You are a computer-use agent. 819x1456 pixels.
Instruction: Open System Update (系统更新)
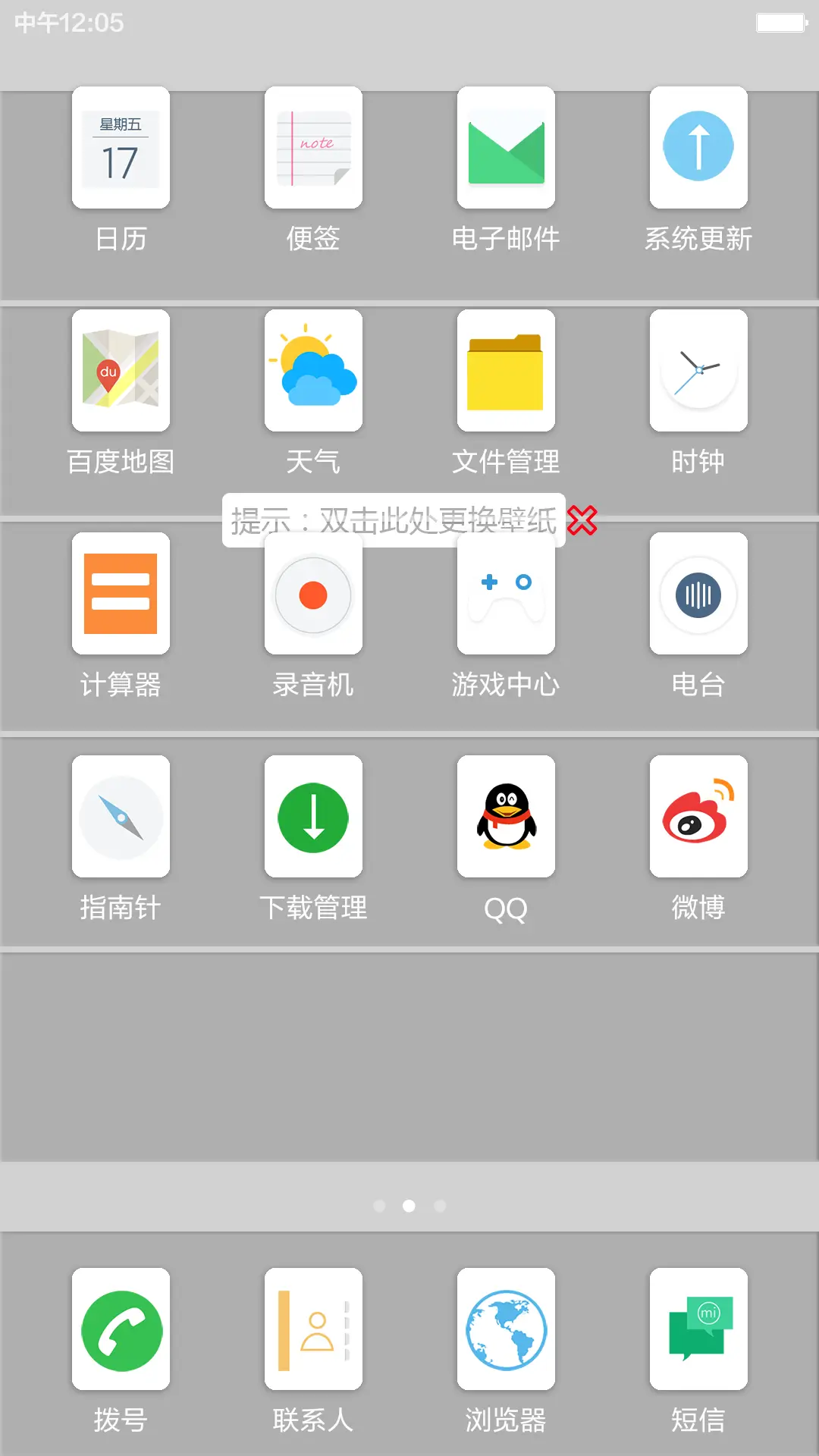698,149
